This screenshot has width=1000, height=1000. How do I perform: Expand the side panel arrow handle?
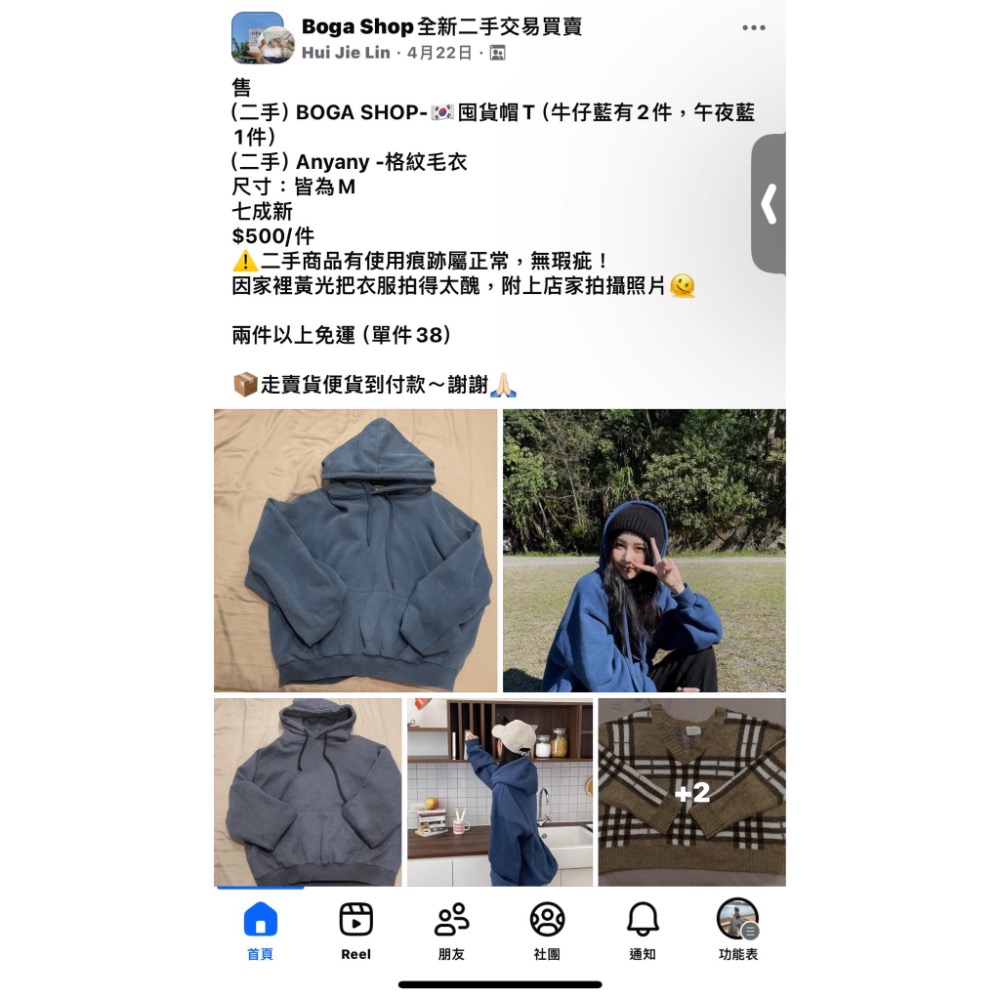[769, 204]
